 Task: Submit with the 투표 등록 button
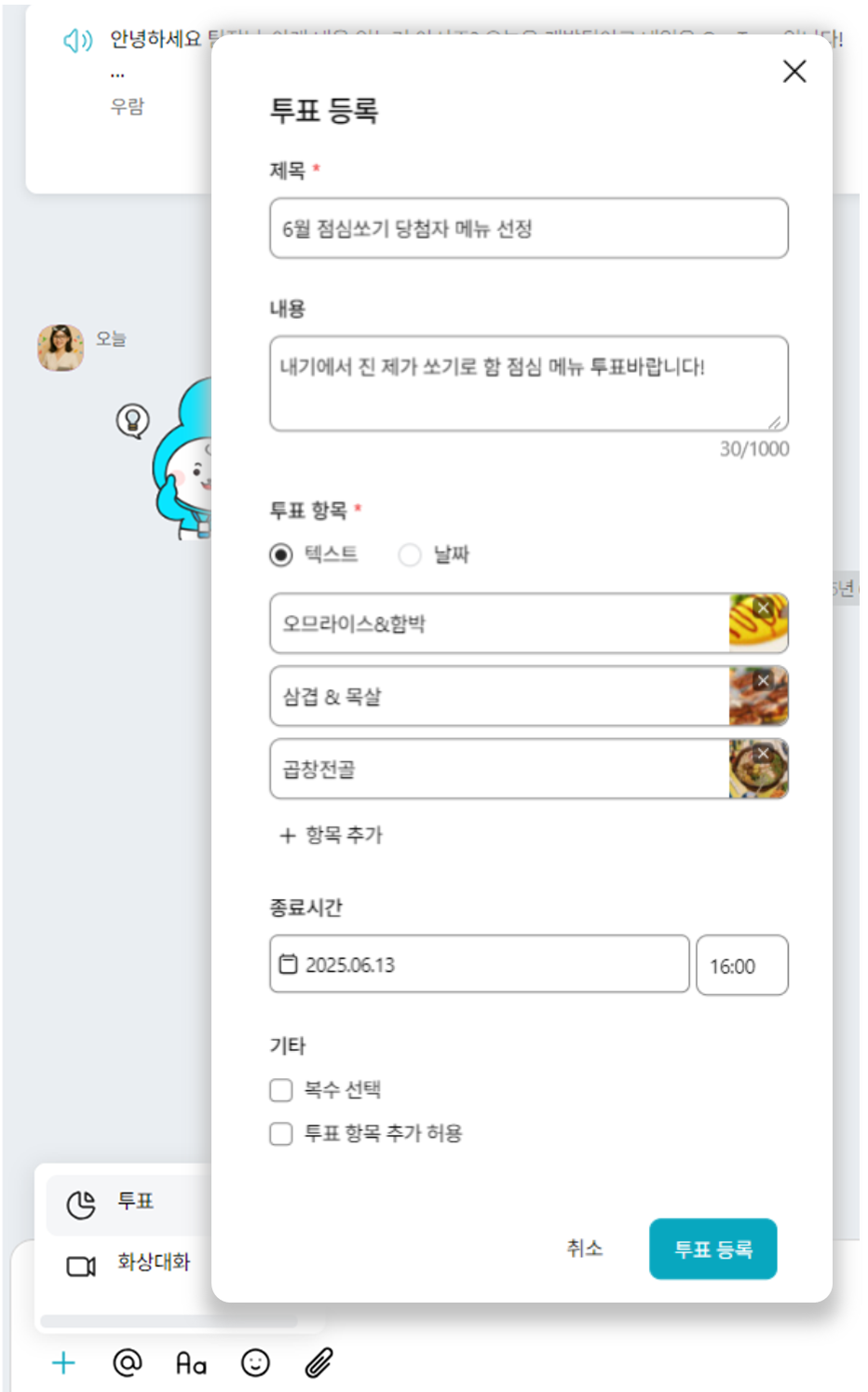coord(712,1249)
